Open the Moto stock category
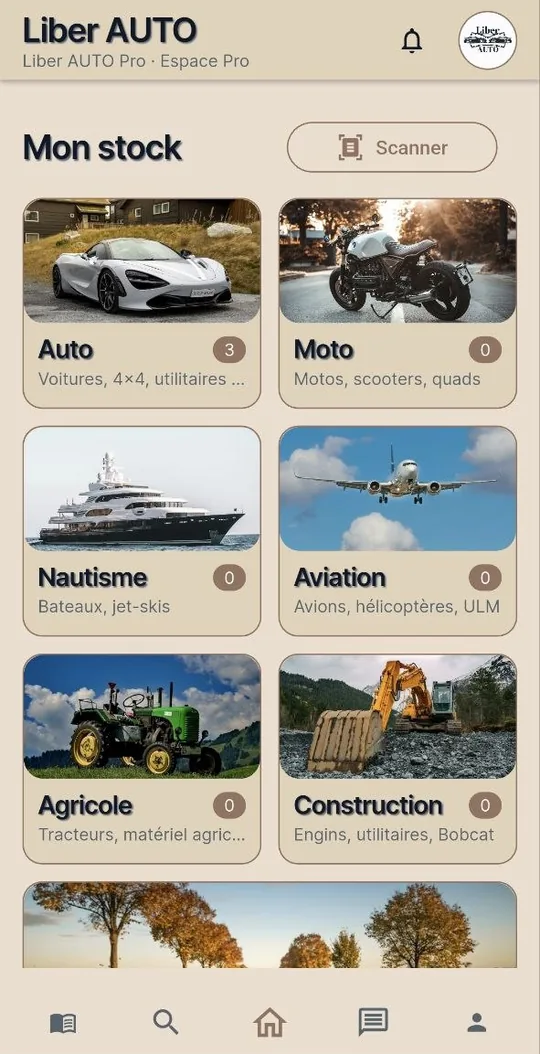The image size is (540, 1054). pos(397,303)
